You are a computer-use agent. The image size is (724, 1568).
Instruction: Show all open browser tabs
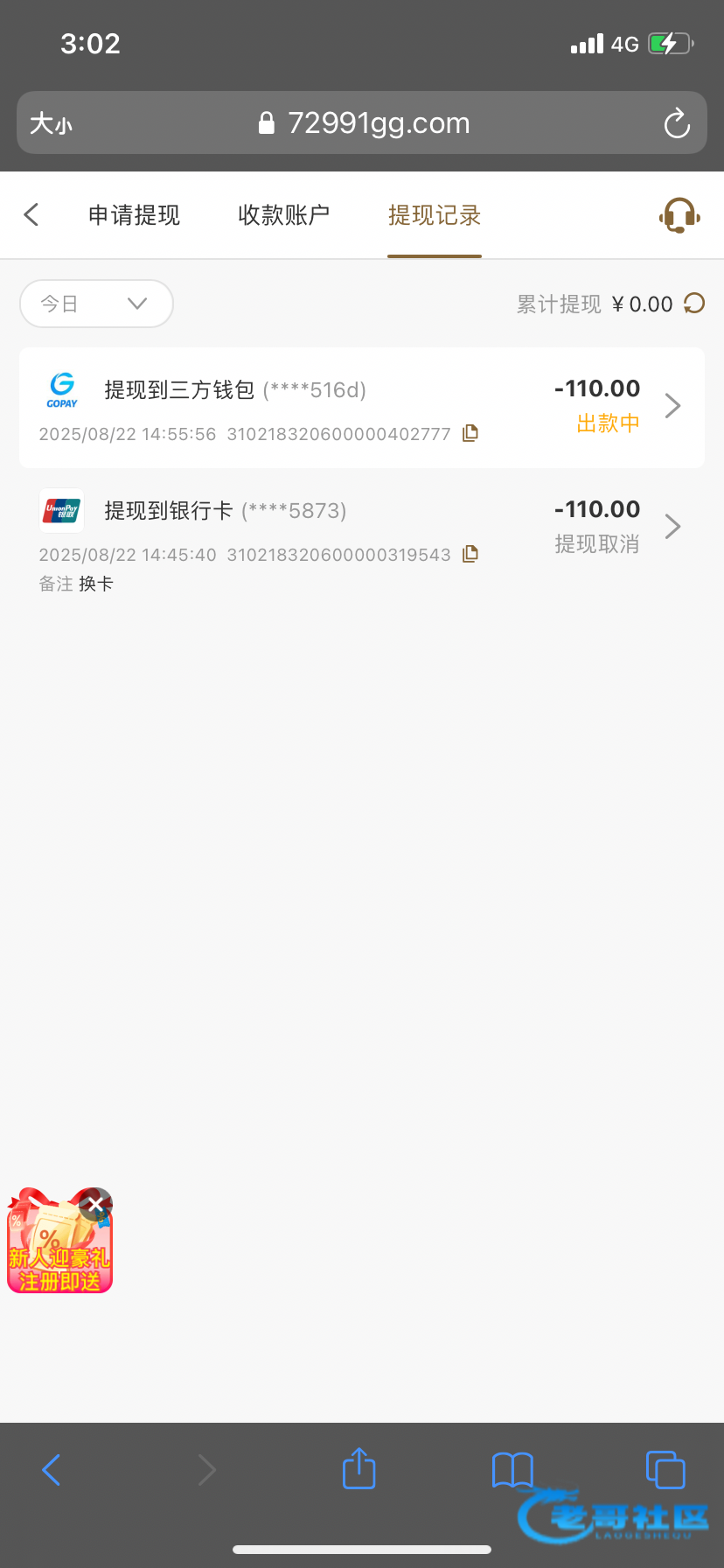665,1469
